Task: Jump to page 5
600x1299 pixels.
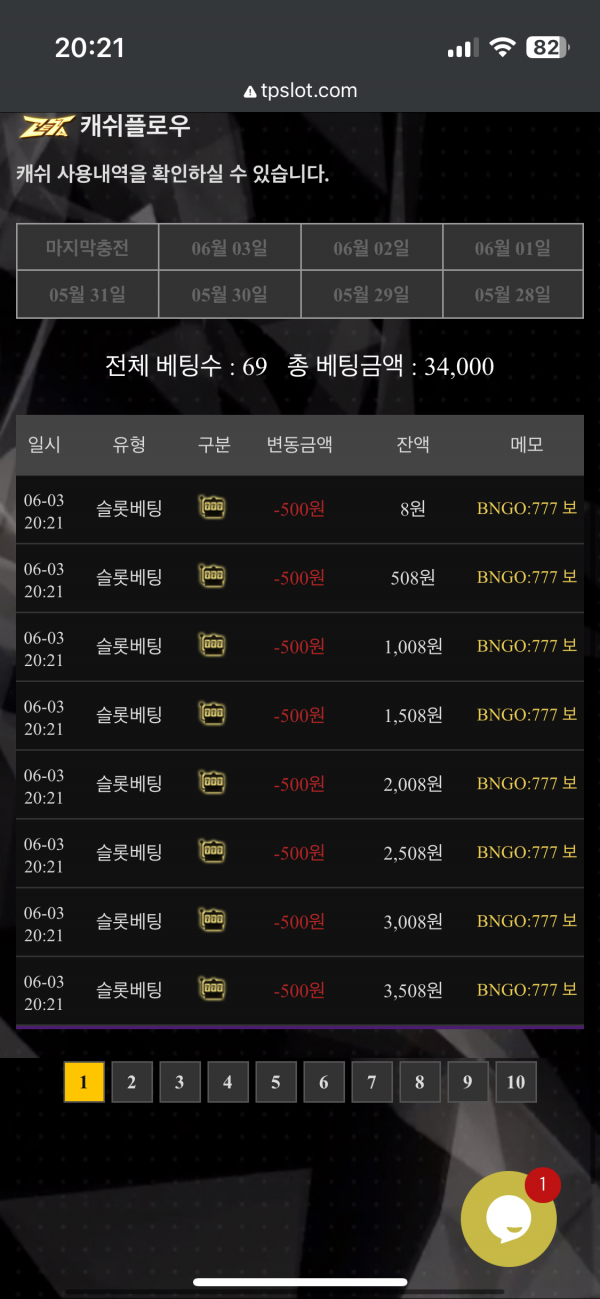Action: [x=275, y=1082]
